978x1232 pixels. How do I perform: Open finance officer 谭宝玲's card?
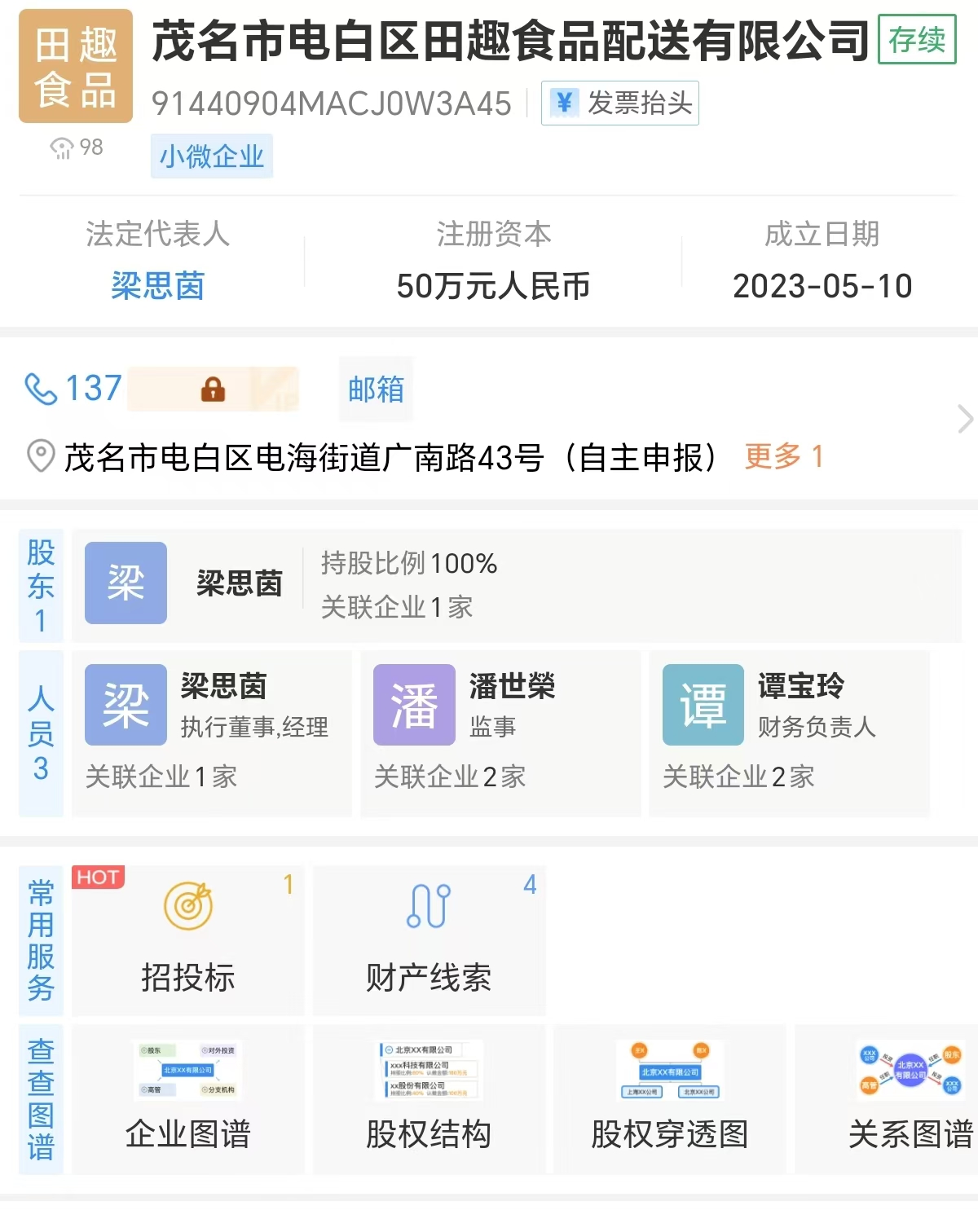(x=788, y=732)
